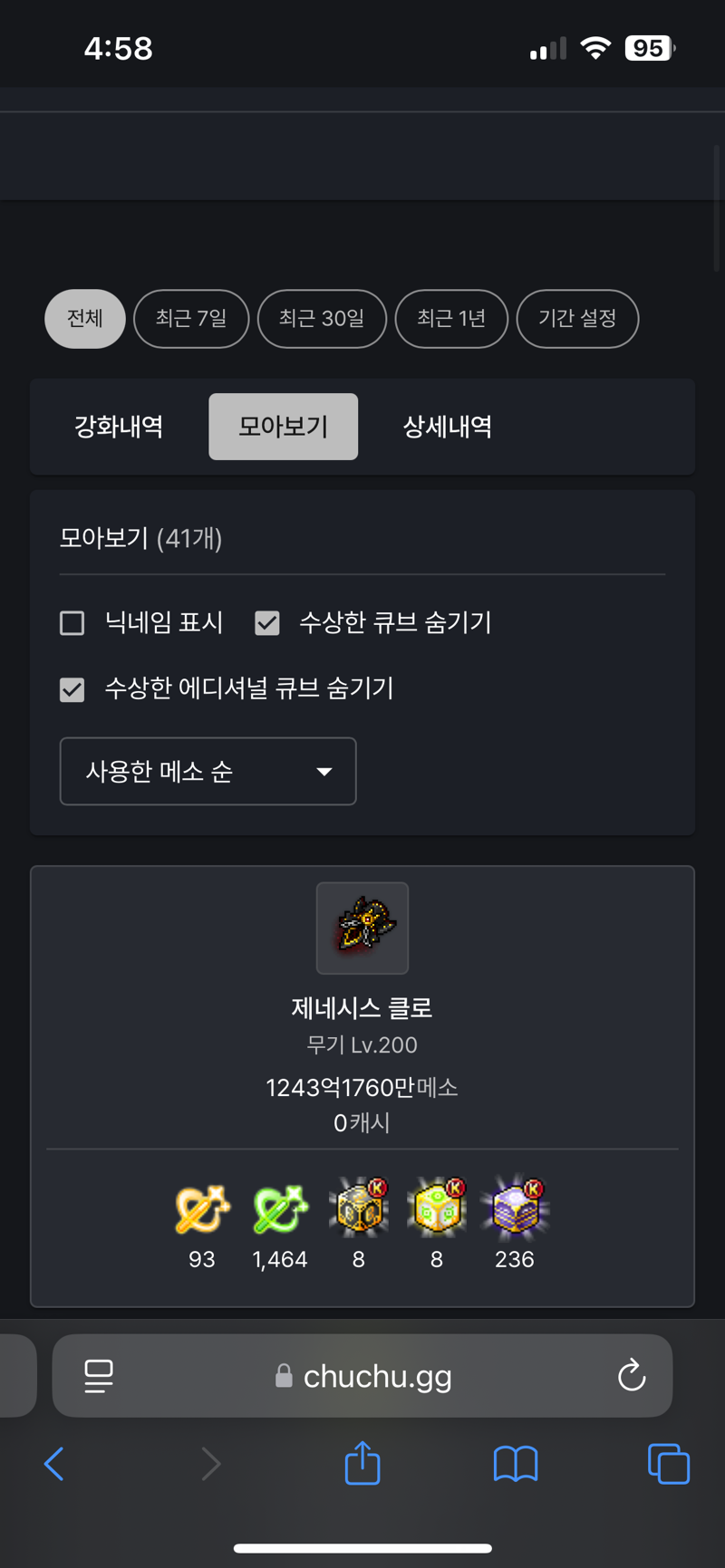The height and width of the screenshot is (1568, 725).
Task: Open Safari bookmarks
Action: point(516,1464)
